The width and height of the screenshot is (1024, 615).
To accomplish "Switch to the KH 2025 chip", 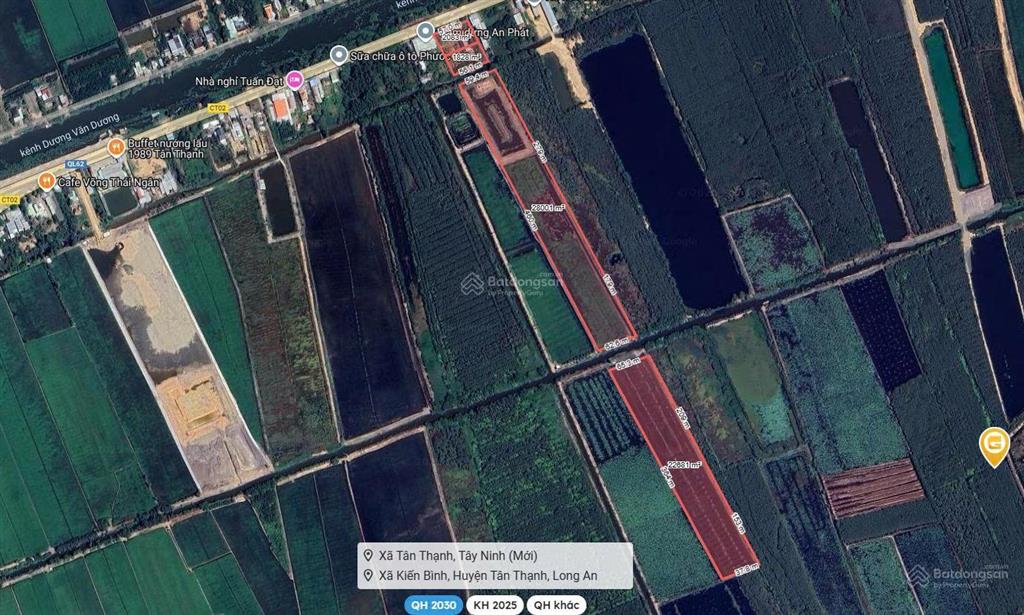I will pyautogui.click(x=494, y=605).
